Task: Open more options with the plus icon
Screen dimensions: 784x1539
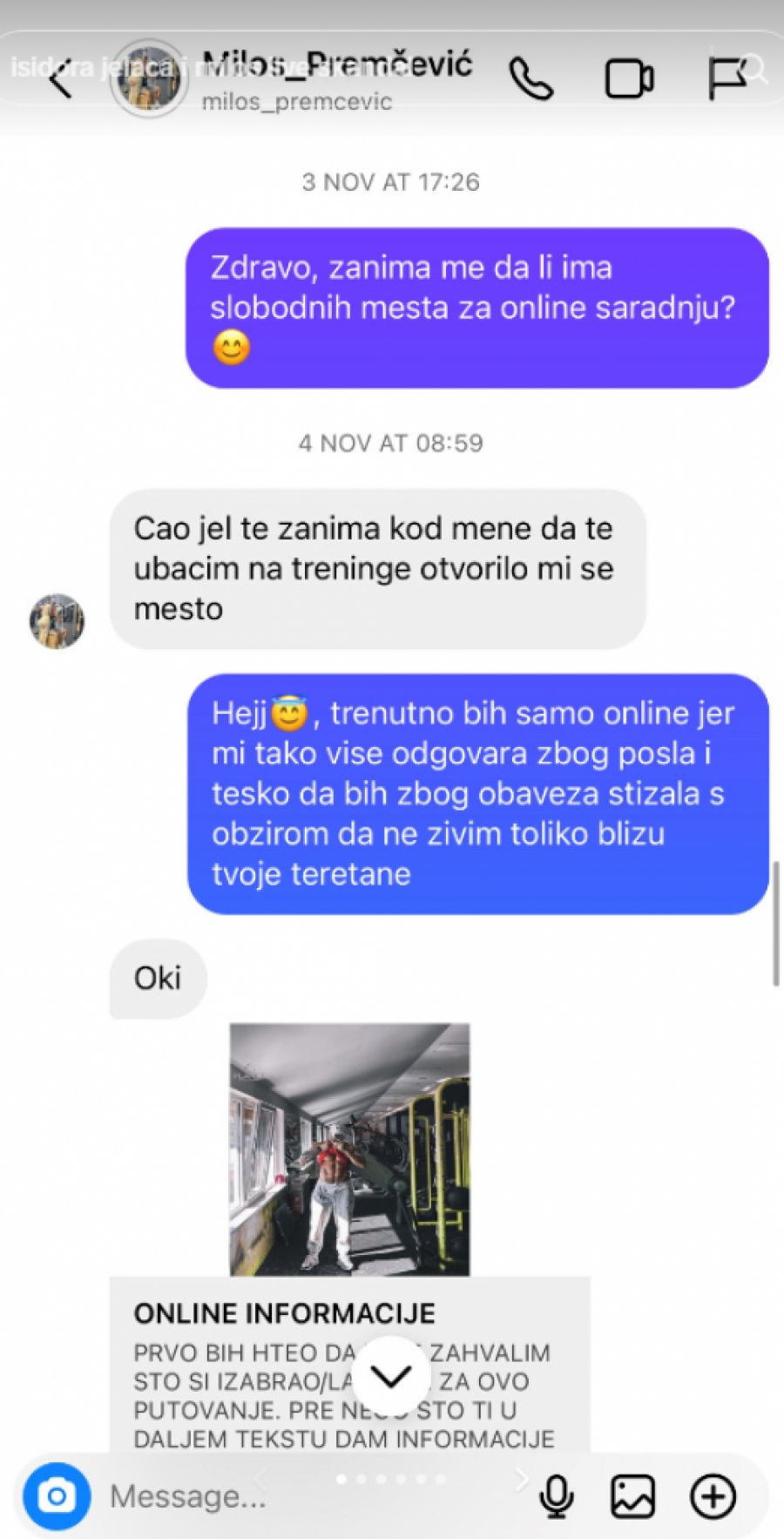Action: (x=713, y=1496)
